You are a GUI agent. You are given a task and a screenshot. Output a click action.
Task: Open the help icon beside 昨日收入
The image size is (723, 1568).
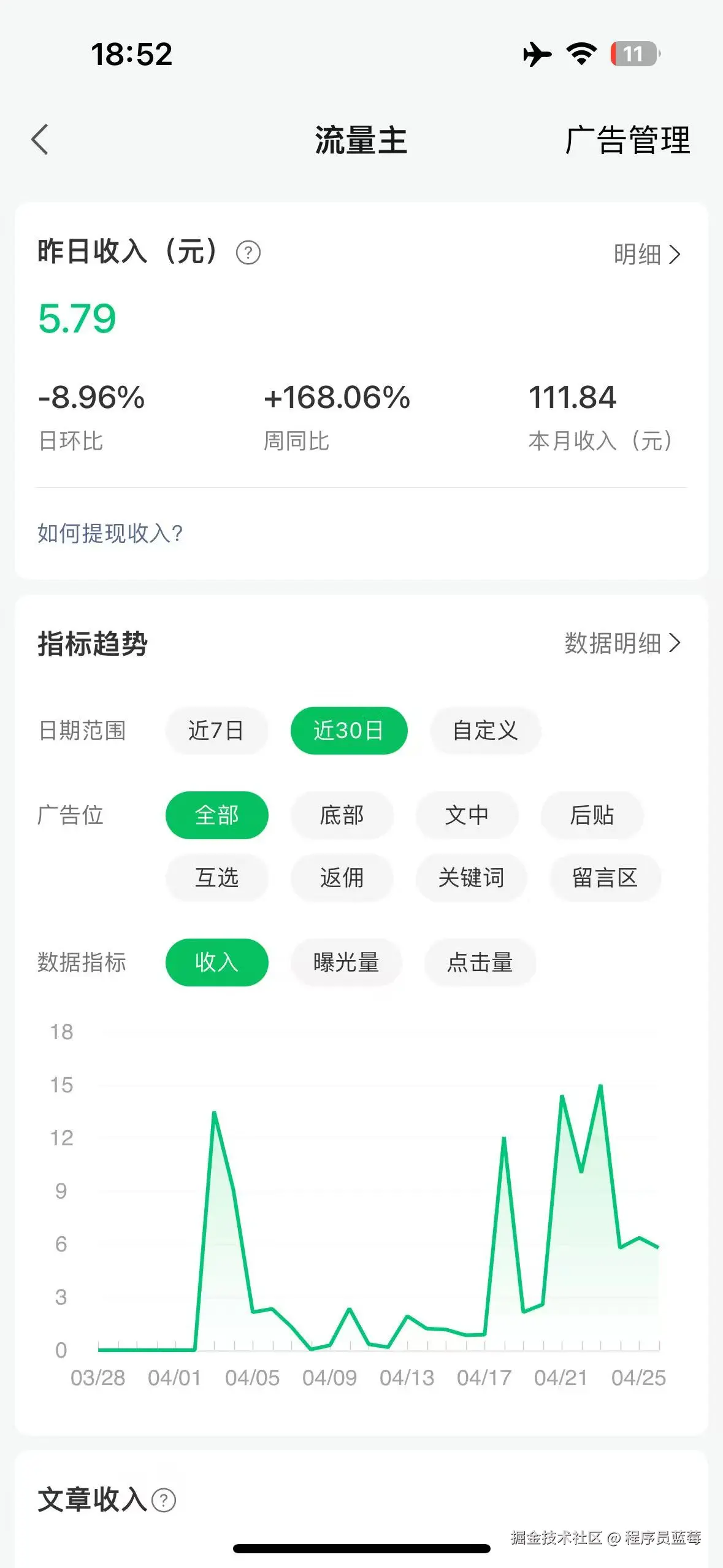click(x=248, y=253)
